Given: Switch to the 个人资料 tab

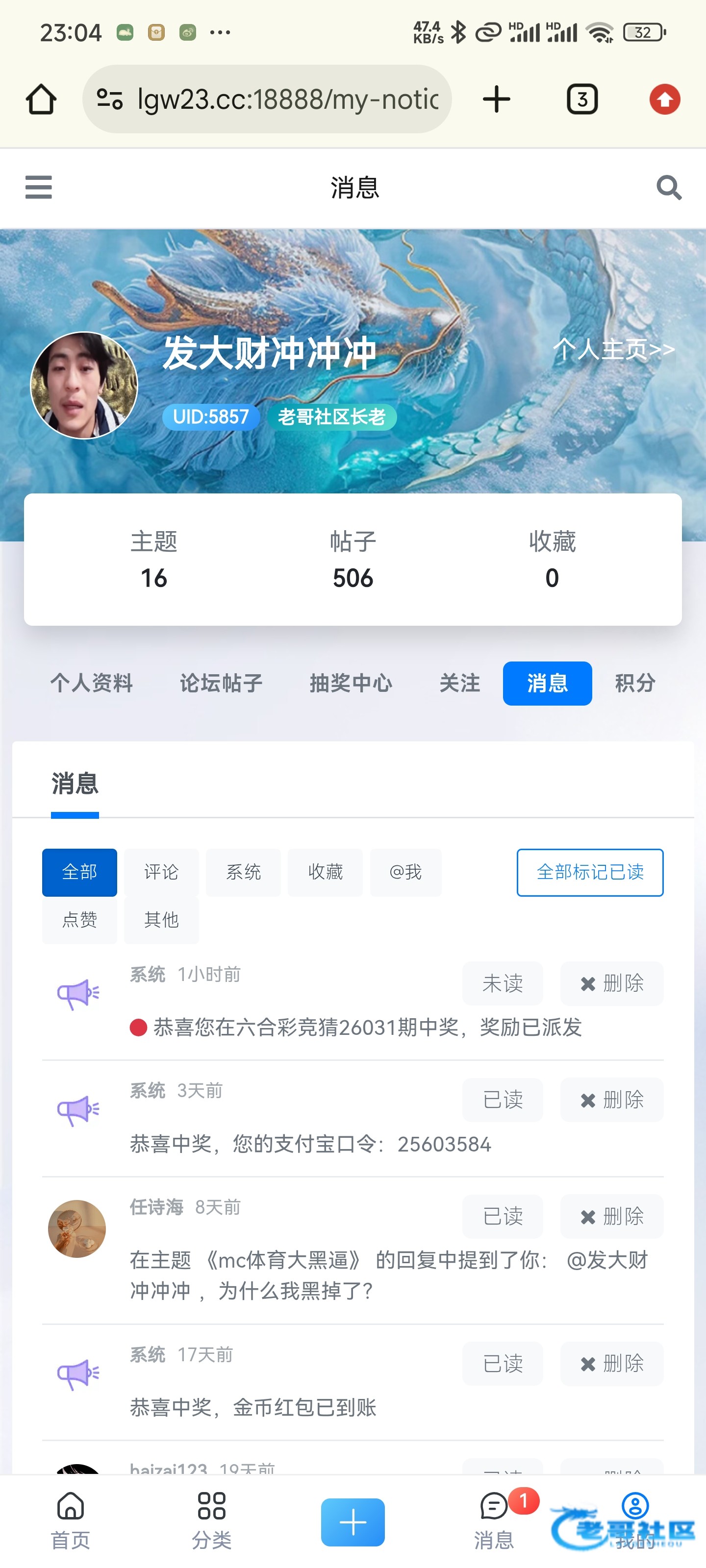Looking at the screenshot, I should click(x=91, y=683).
